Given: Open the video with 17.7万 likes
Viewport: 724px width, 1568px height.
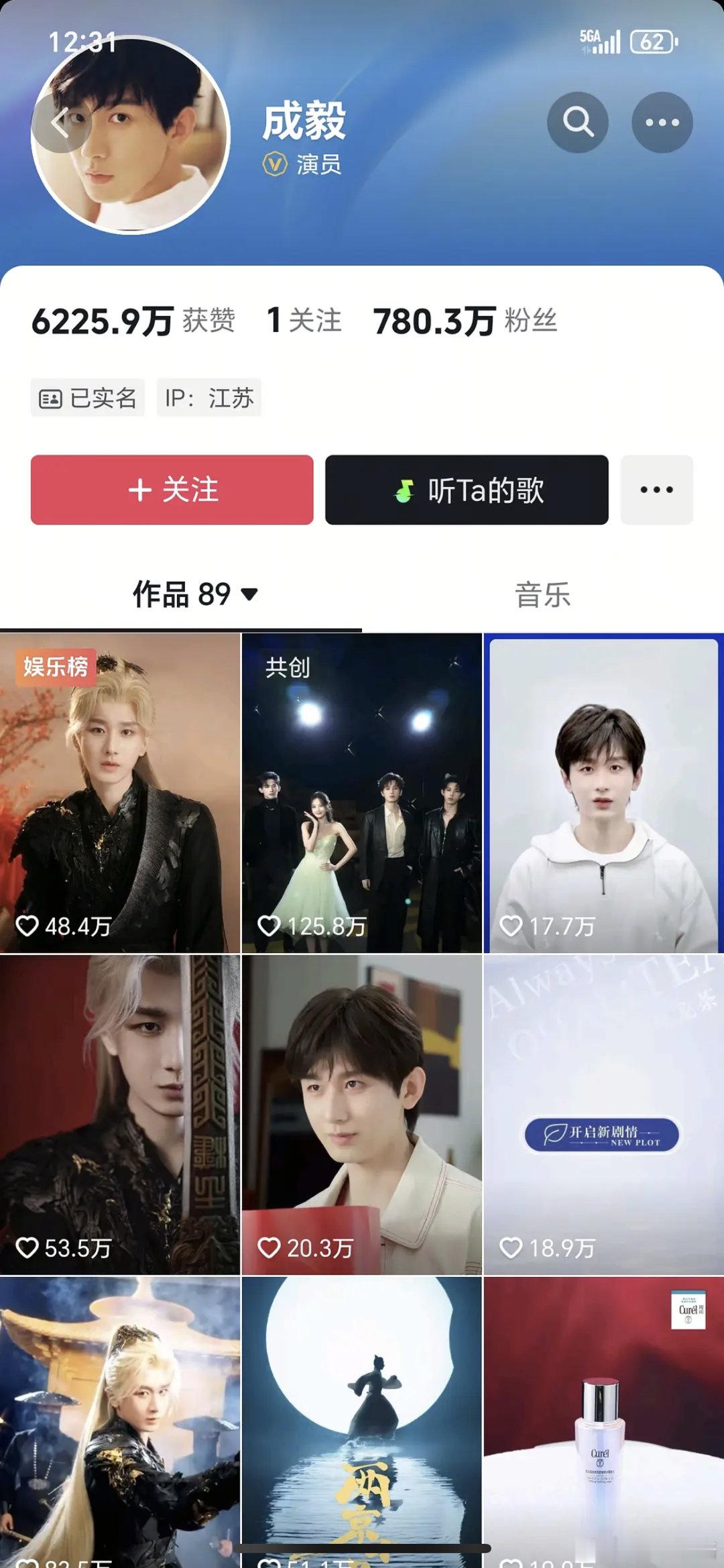Looking at the screenshot, I should pos(603,791).
